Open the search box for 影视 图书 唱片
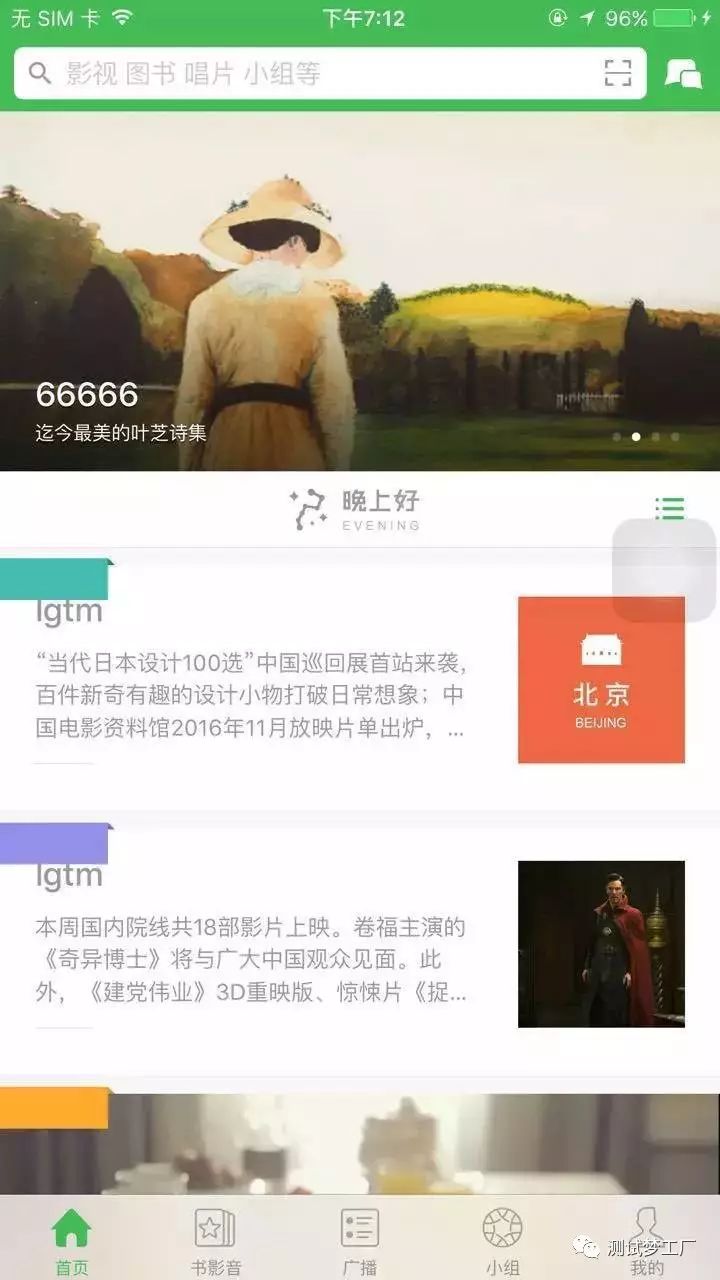Screen dimensions: 720x1280 click(x=300, y=73)
